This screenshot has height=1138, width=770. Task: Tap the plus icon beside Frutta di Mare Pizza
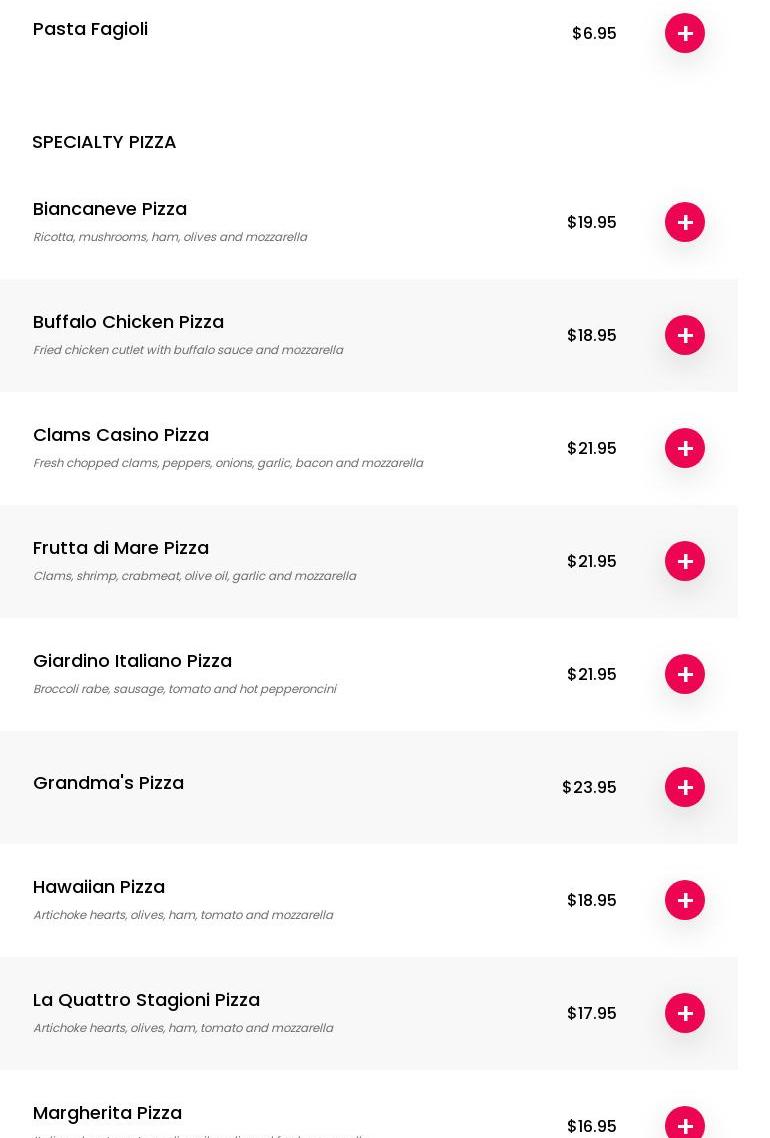tap(685, 561)
